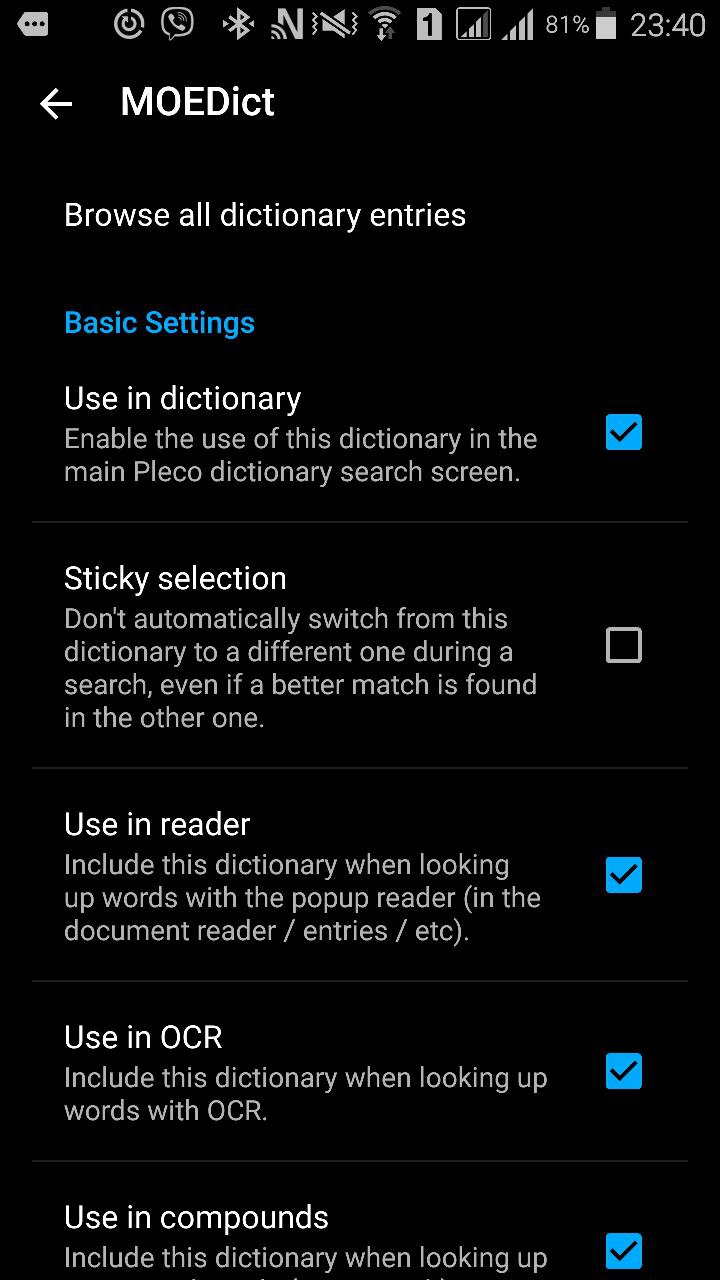Viewport: 720px width, 1280px height.
Task: Toggle the Use in OCR checkbox
Action: (x=624, y=1071)
